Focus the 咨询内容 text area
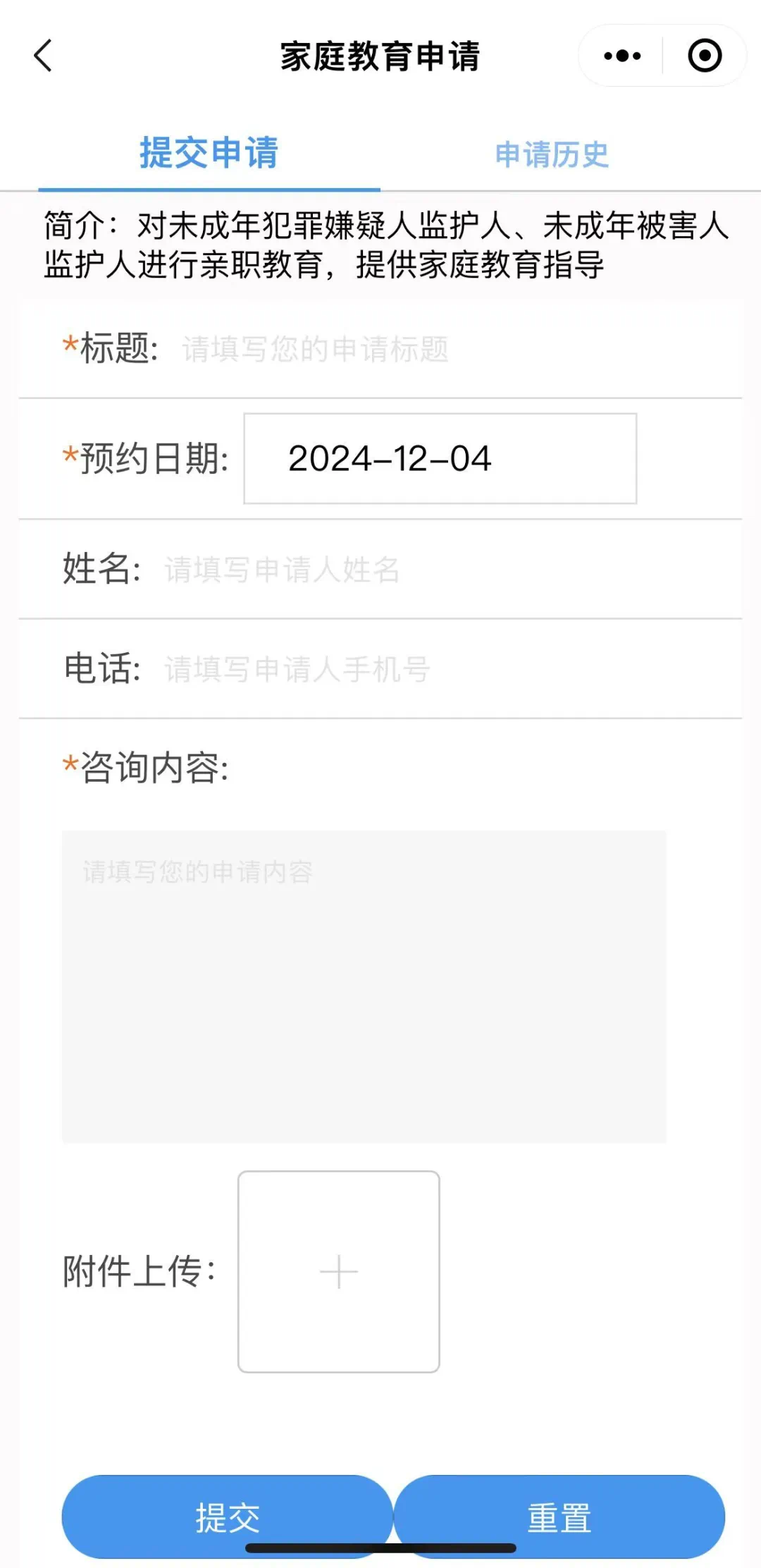761x1568 pixels. 364,986
